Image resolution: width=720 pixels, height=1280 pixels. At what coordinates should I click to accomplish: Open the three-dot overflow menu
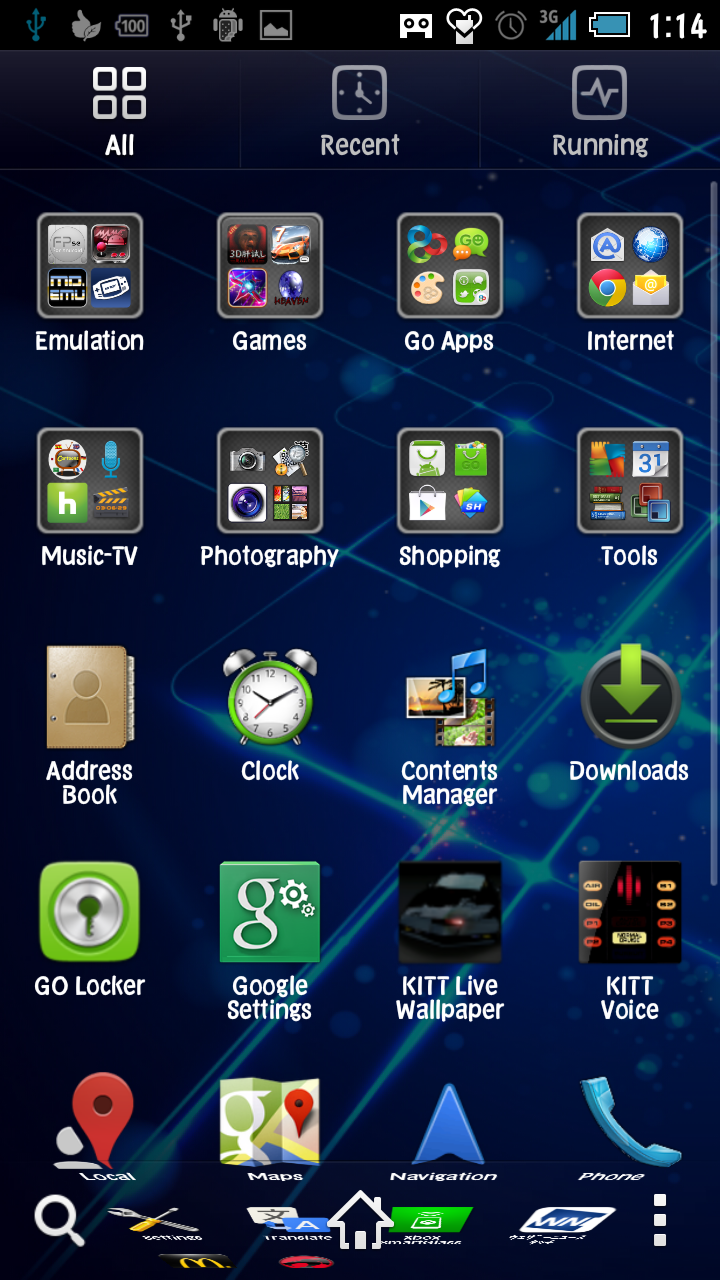[x=660, y=1220]
